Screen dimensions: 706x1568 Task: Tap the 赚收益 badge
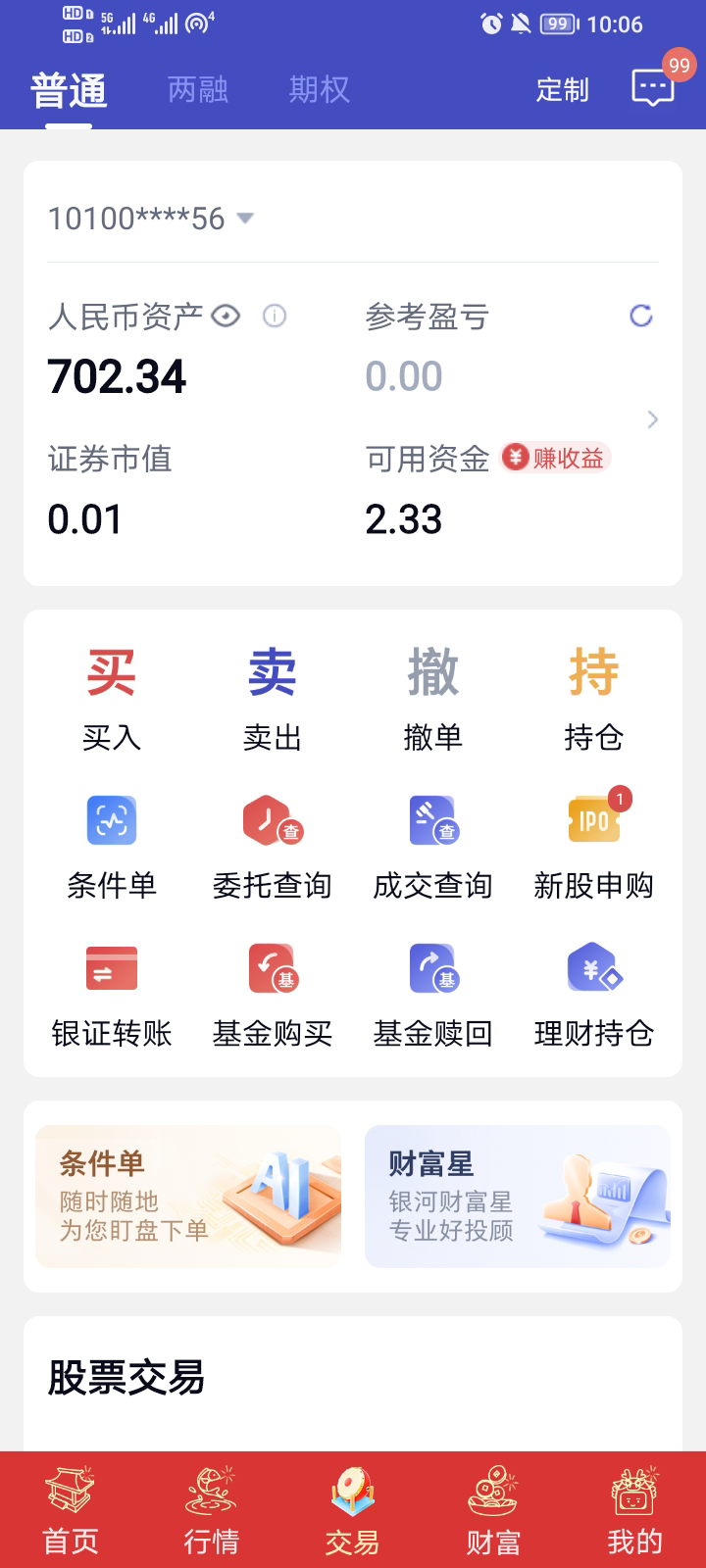point(556,458)
